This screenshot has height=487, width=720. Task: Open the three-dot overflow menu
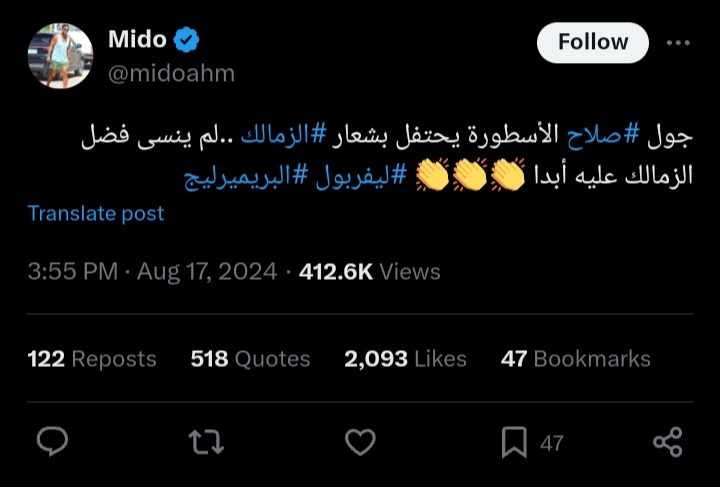coord(678,43)
